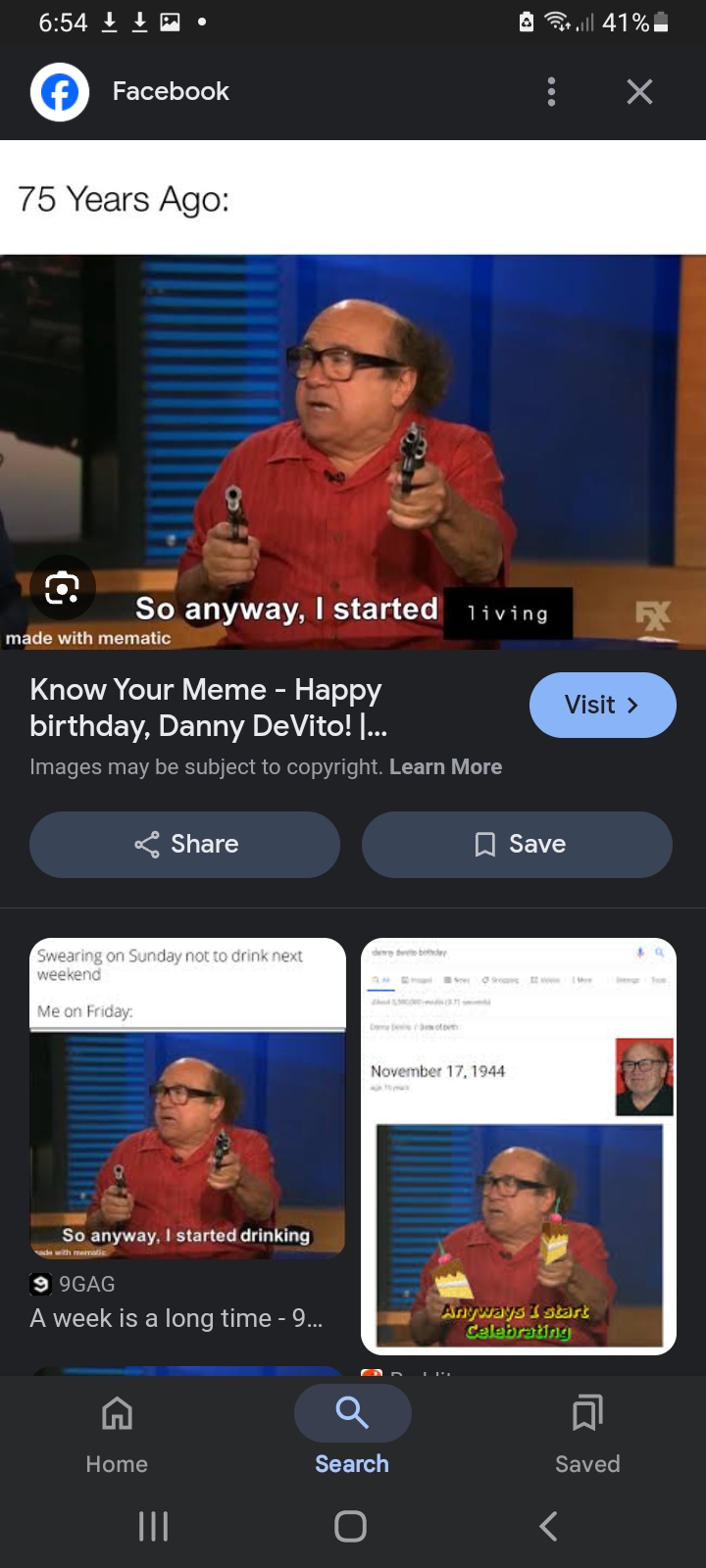
Task: Share this image
Action: (185, 844)
